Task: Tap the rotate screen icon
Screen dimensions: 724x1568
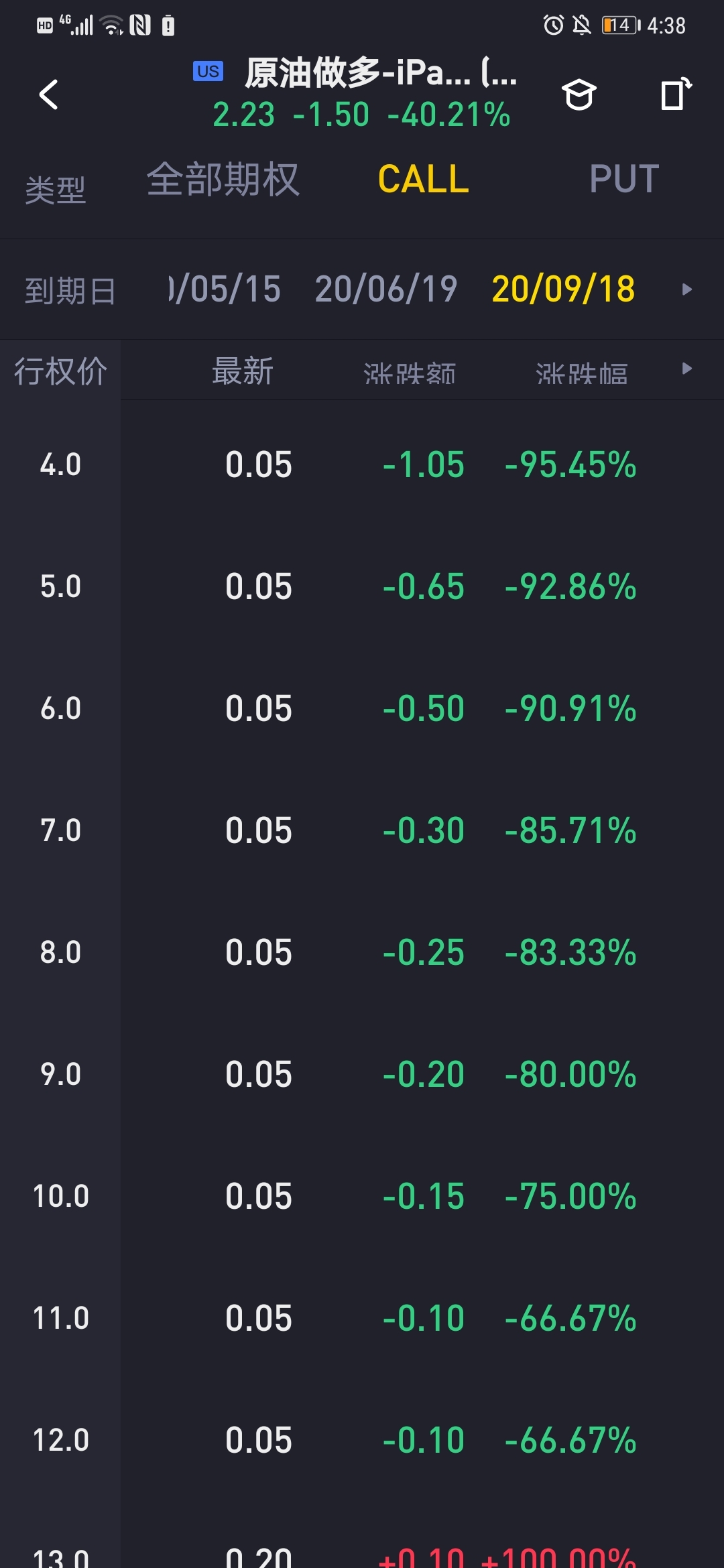Action: point(676,94)
